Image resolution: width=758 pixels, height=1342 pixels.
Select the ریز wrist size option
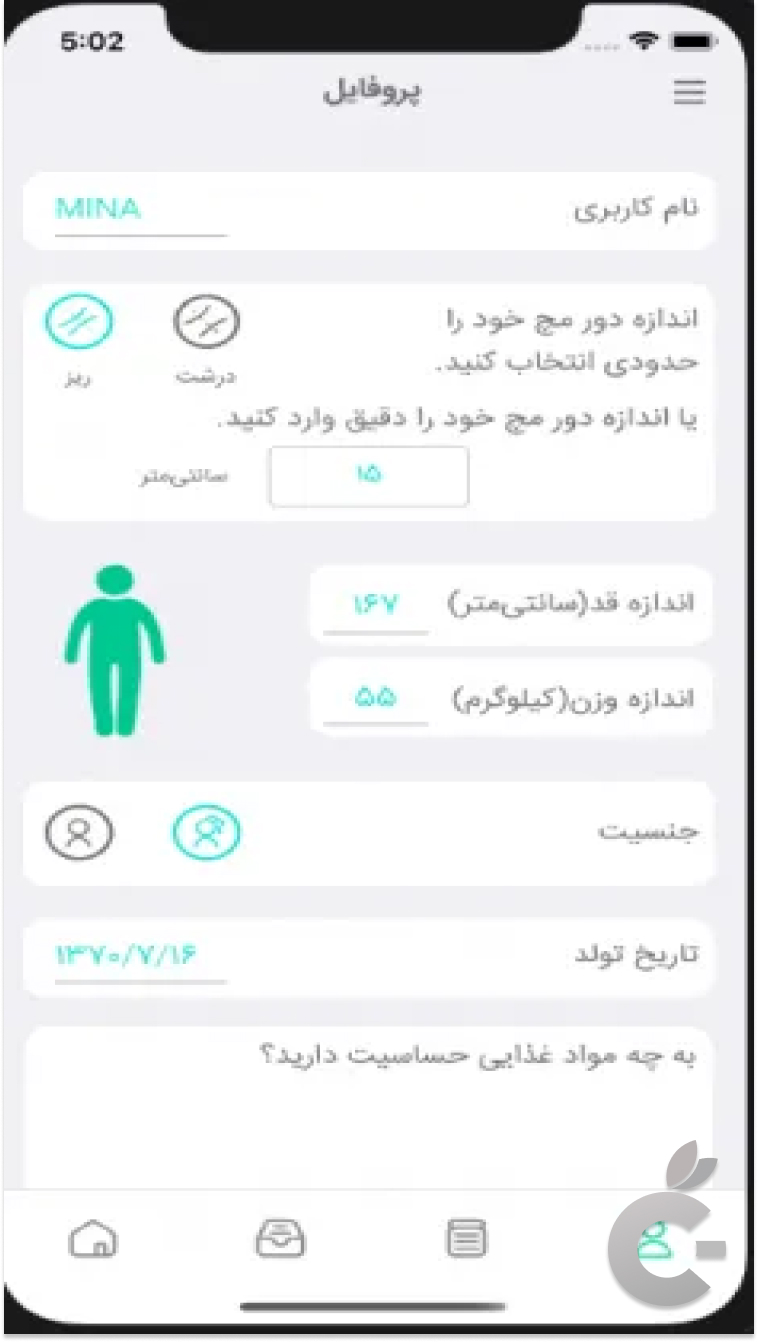[78, 323]
